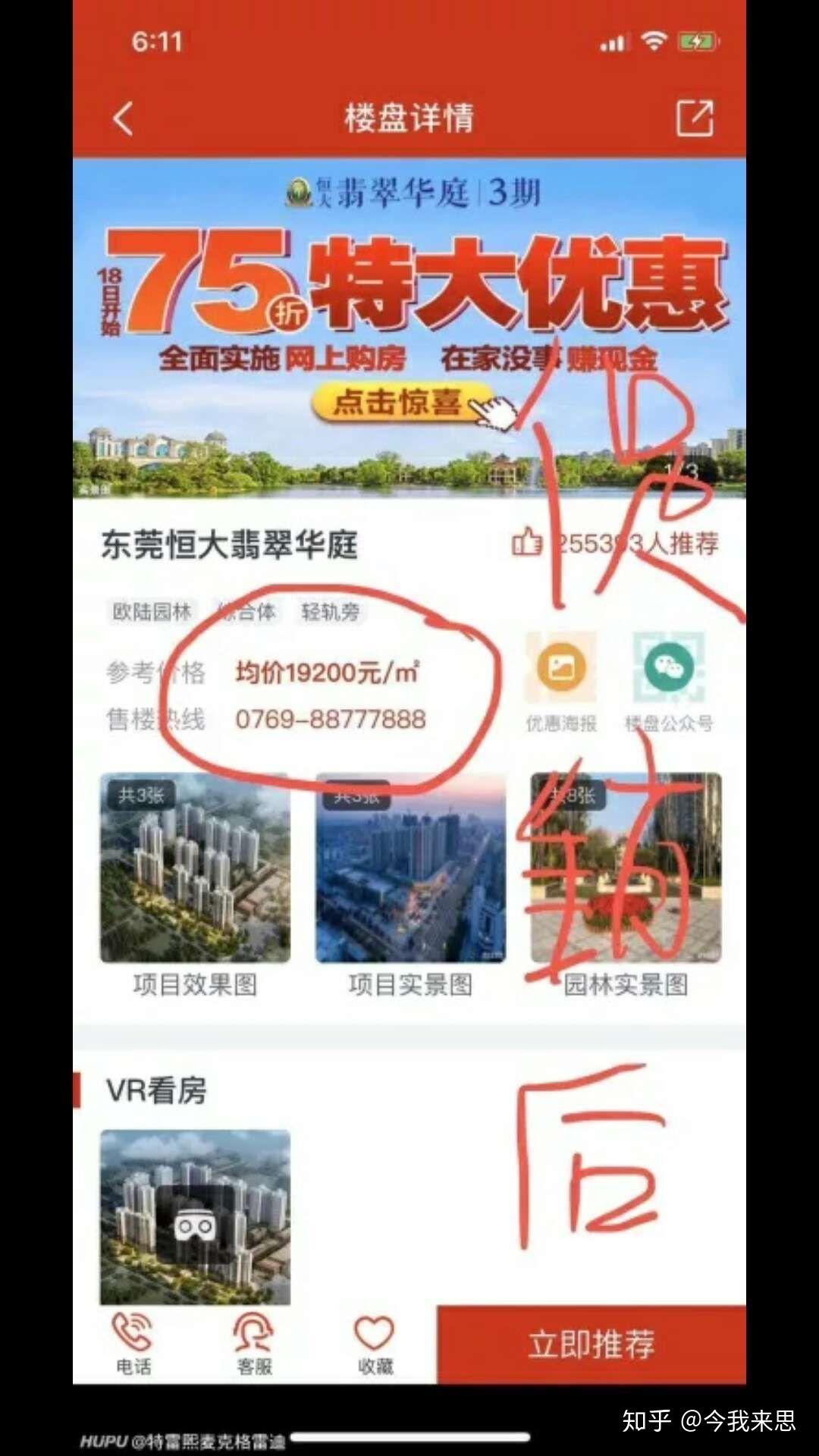Tap the 电话 button in bottom bar
Viewport: 819px width, 1456px height.
pyautogui.click(x=133, y=1345)
